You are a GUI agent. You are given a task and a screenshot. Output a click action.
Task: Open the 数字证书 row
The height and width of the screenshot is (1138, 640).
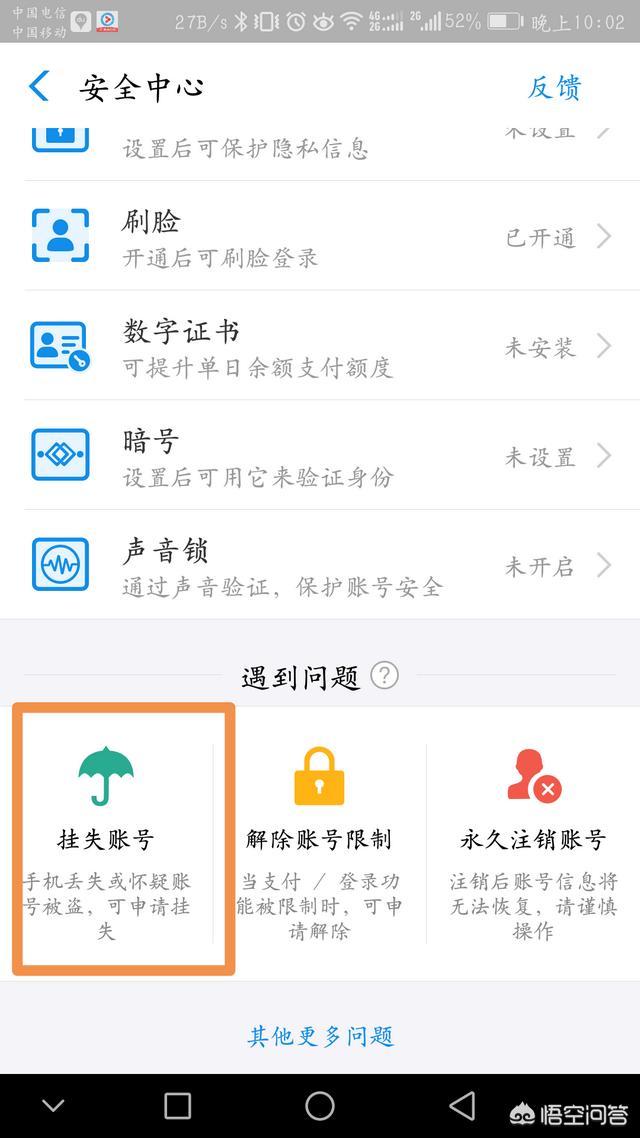tap(320, 346)
